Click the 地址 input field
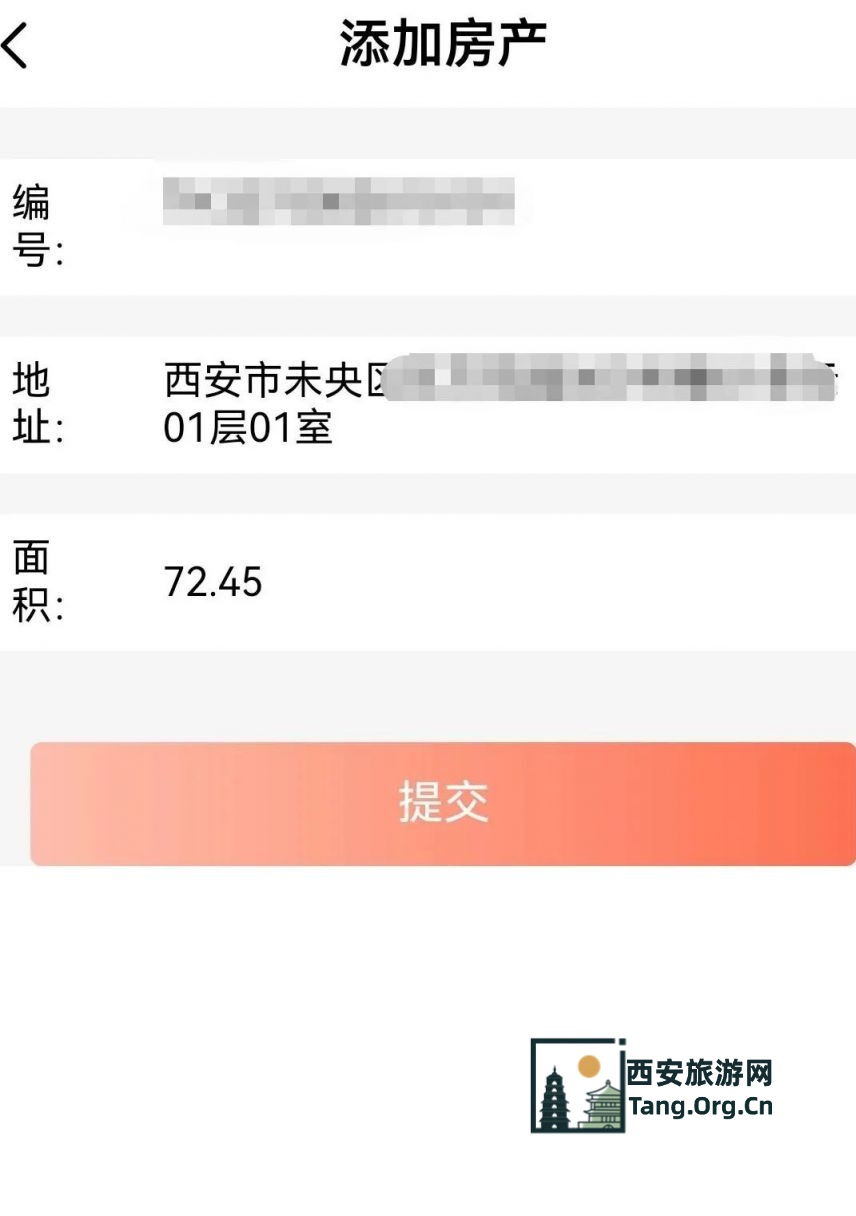This screenshot has height=1216, width=856. click(x=450, y=400)
